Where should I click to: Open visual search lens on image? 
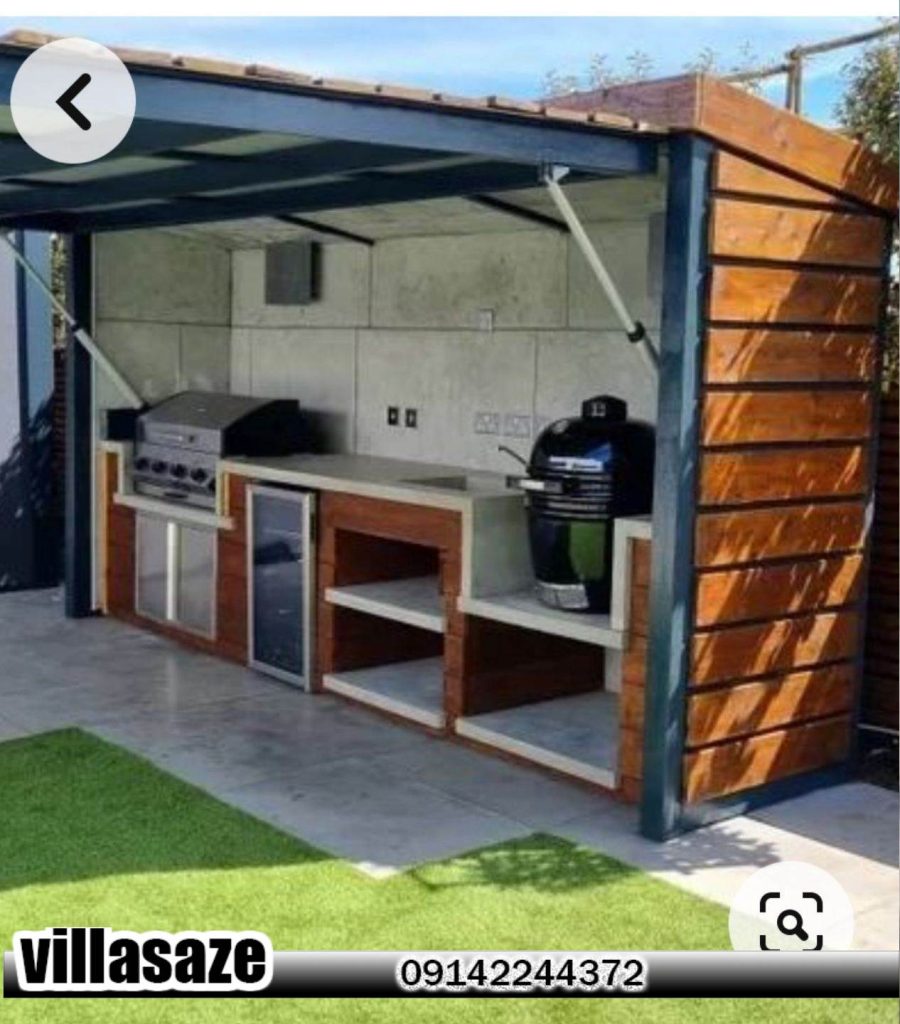(791, 921)
